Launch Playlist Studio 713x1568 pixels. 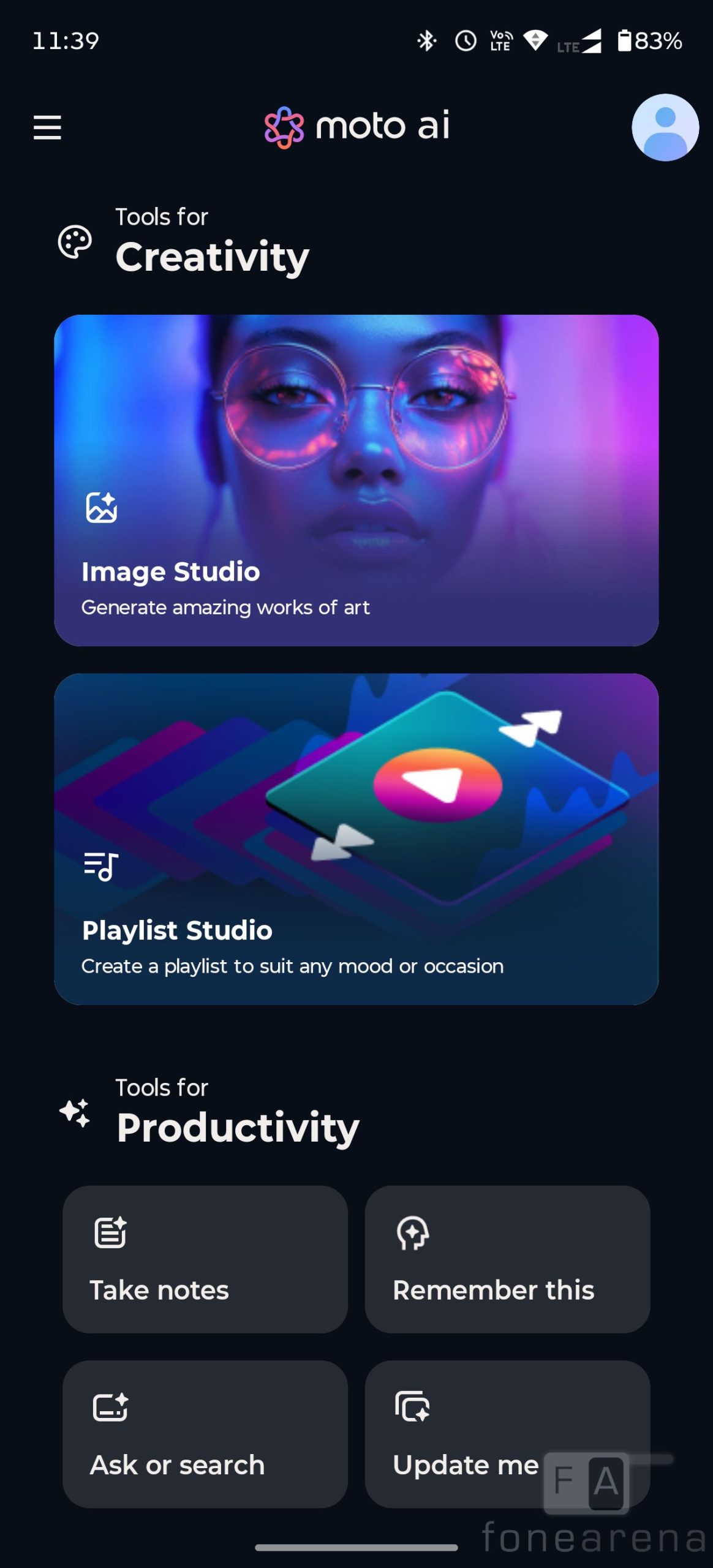coord(356,839)
